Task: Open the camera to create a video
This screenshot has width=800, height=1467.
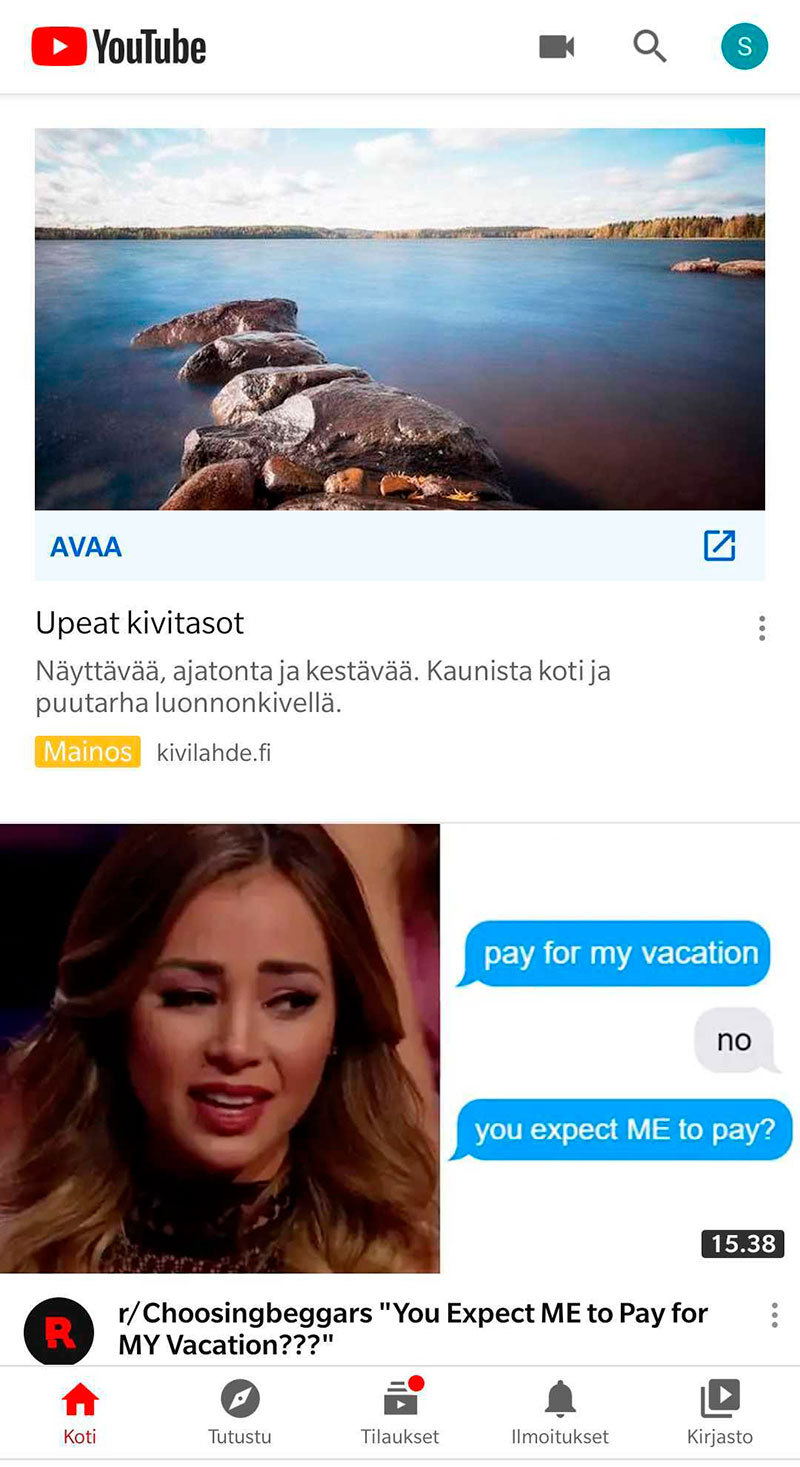Action: point(556,47)
